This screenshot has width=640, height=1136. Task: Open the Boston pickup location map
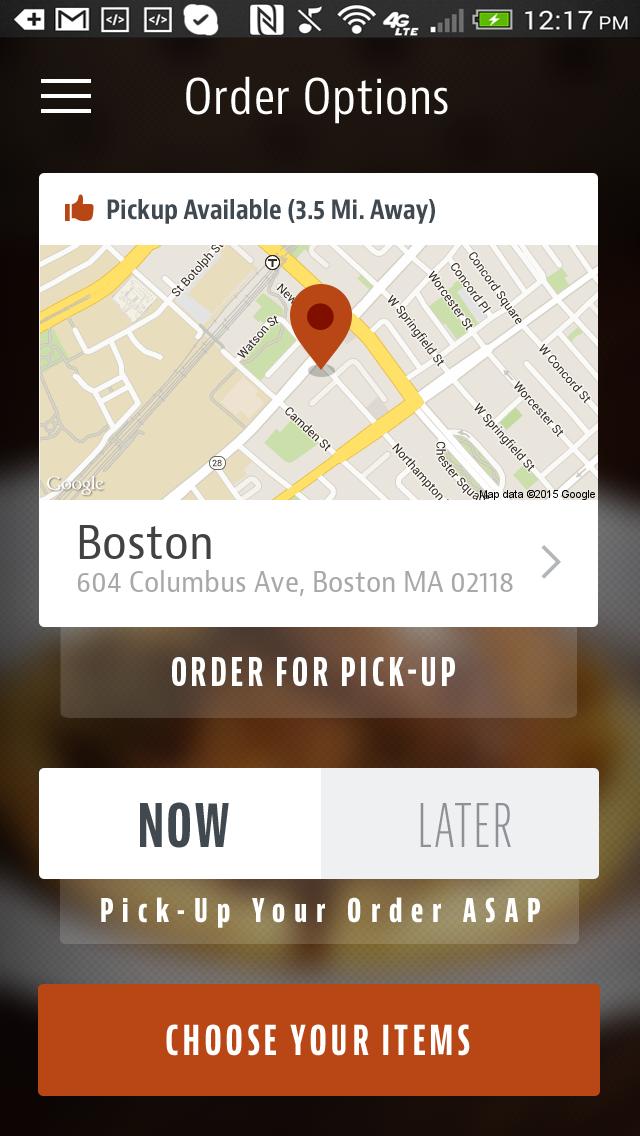pos(318,372)
